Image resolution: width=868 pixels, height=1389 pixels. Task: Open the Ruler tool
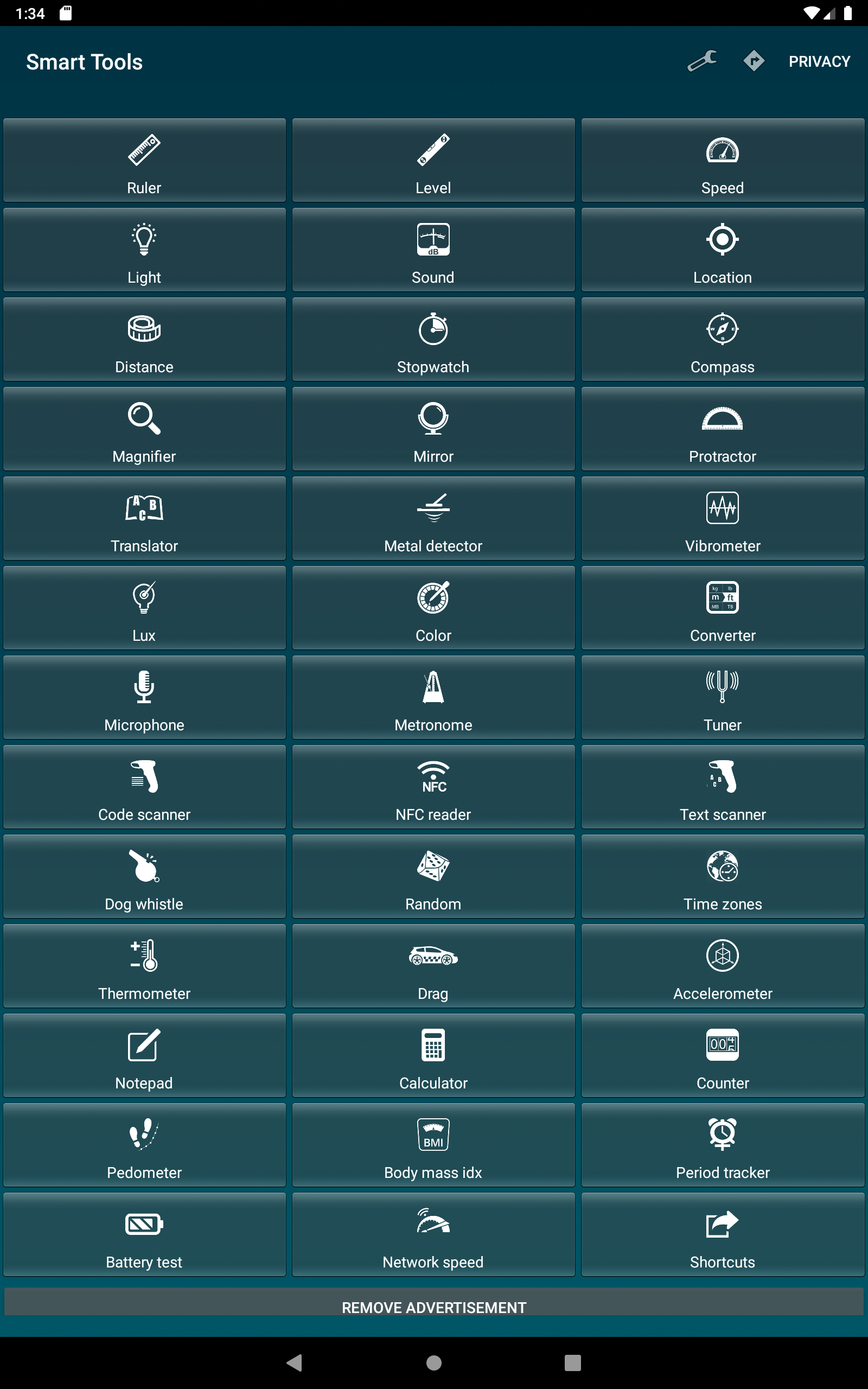click(144, 160)
